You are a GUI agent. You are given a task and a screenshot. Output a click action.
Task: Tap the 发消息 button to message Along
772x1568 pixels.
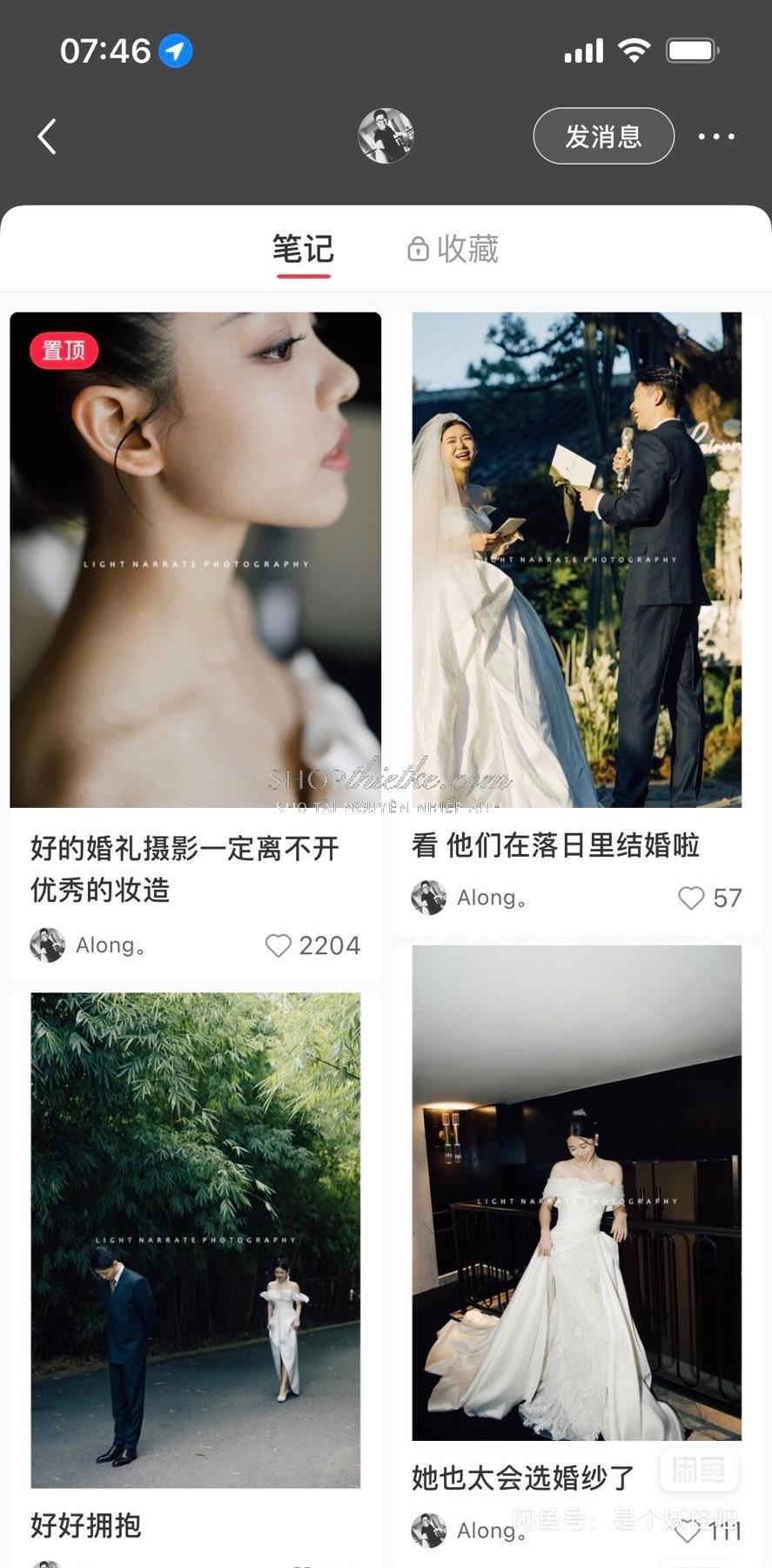(603, 136)
